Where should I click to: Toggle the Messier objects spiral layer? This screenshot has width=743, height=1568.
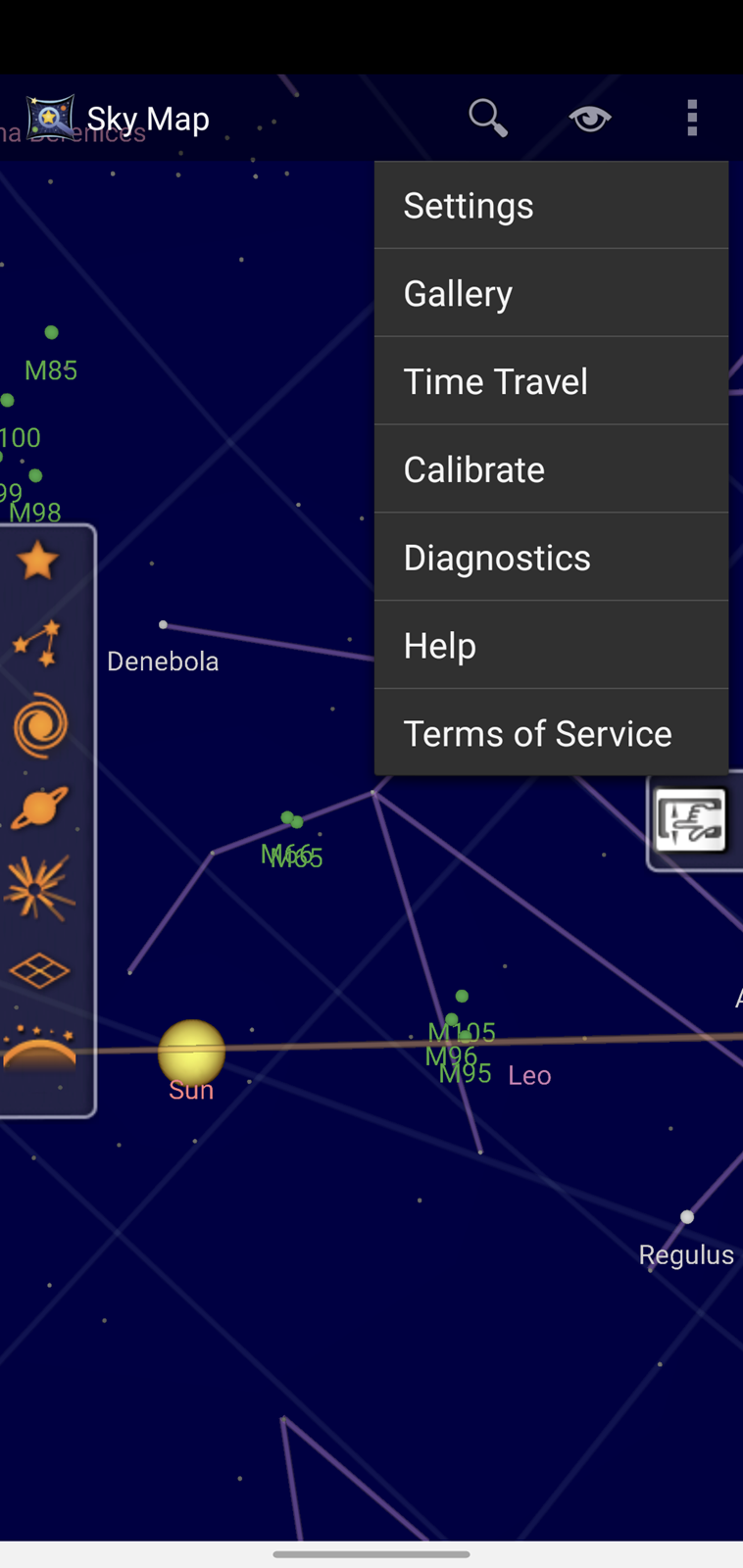(40, 726)
